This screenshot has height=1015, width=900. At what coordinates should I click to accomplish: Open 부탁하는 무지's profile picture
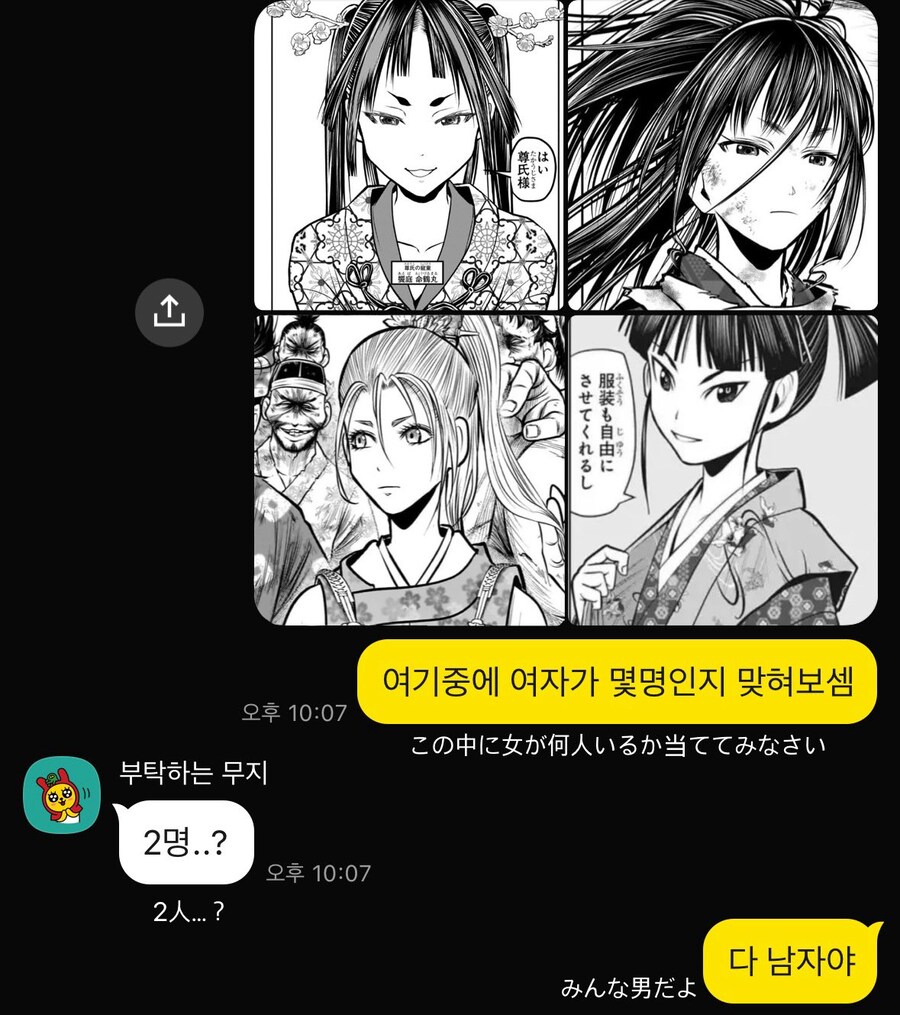[x=62, y=795]
